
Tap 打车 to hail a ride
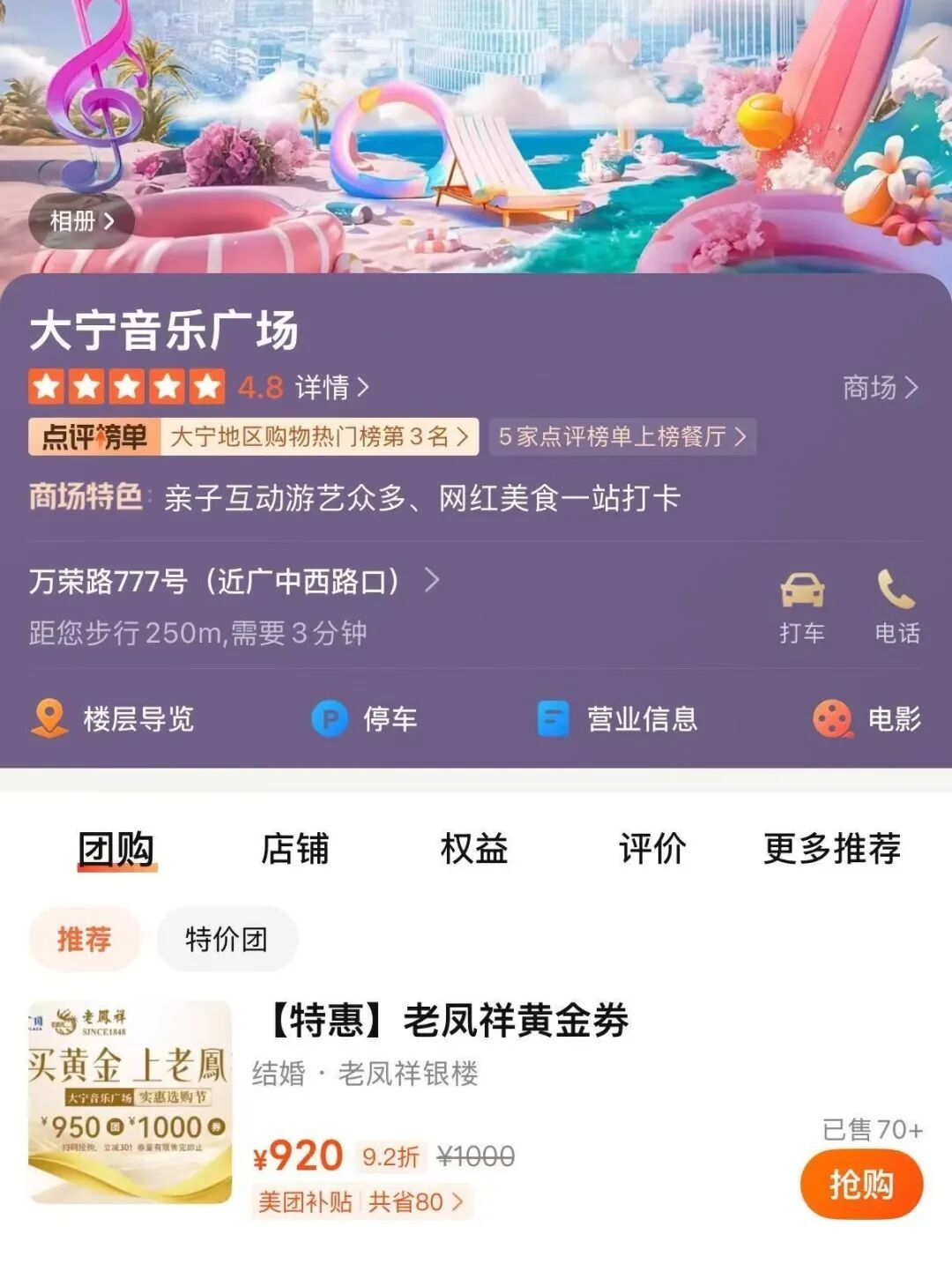[802, 607]
